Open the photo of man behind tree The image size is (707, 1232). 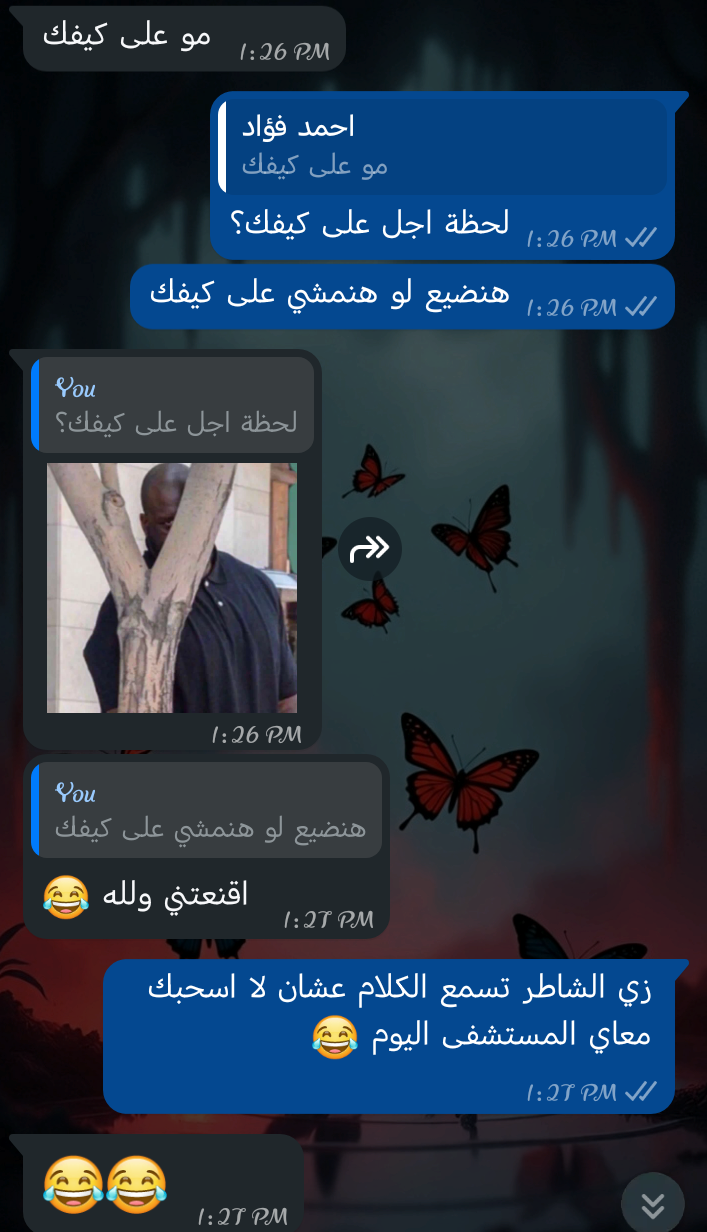click(172, 587)
